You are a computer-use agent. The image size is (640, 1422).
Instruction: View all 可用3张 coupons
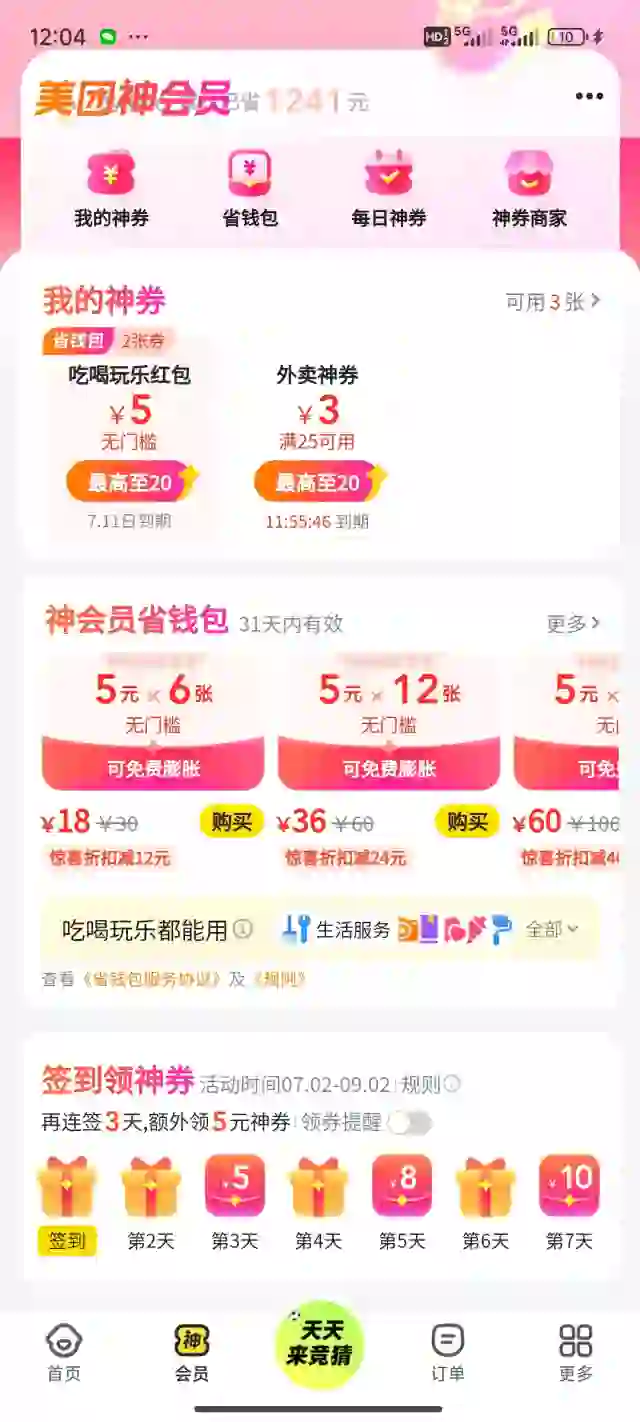552,302
